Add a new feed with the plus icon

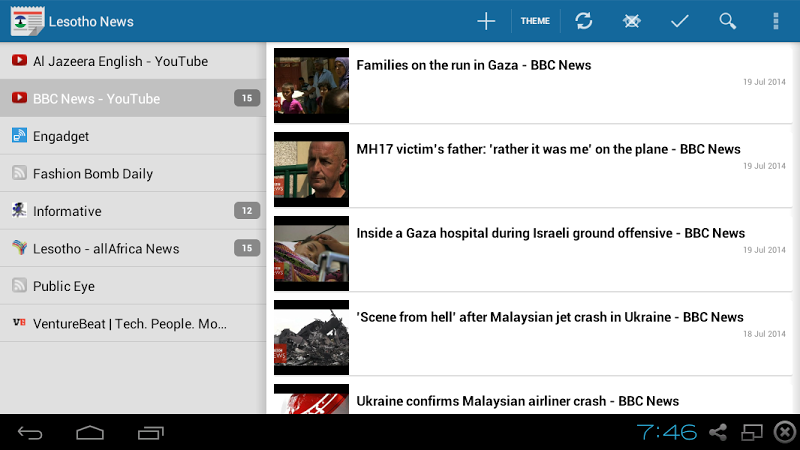tap(486, 21)
